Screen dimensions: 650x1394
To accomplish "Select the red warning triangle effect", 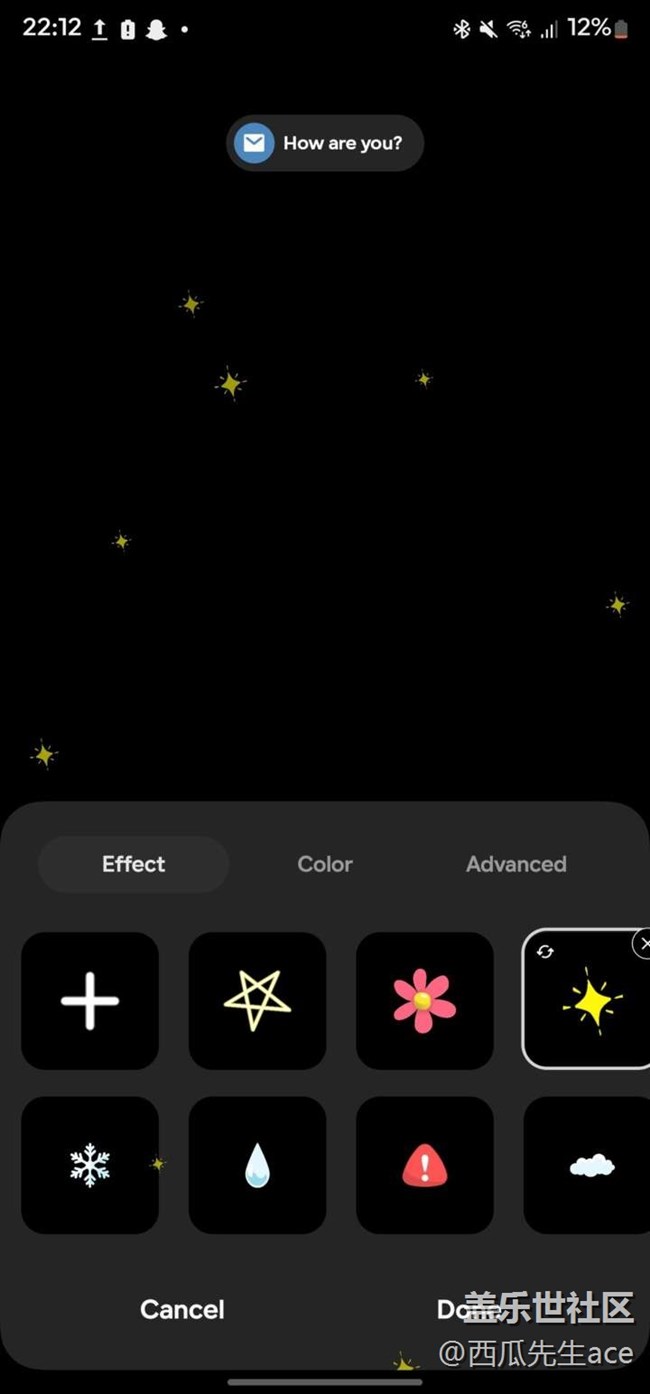I will 425,1165.
